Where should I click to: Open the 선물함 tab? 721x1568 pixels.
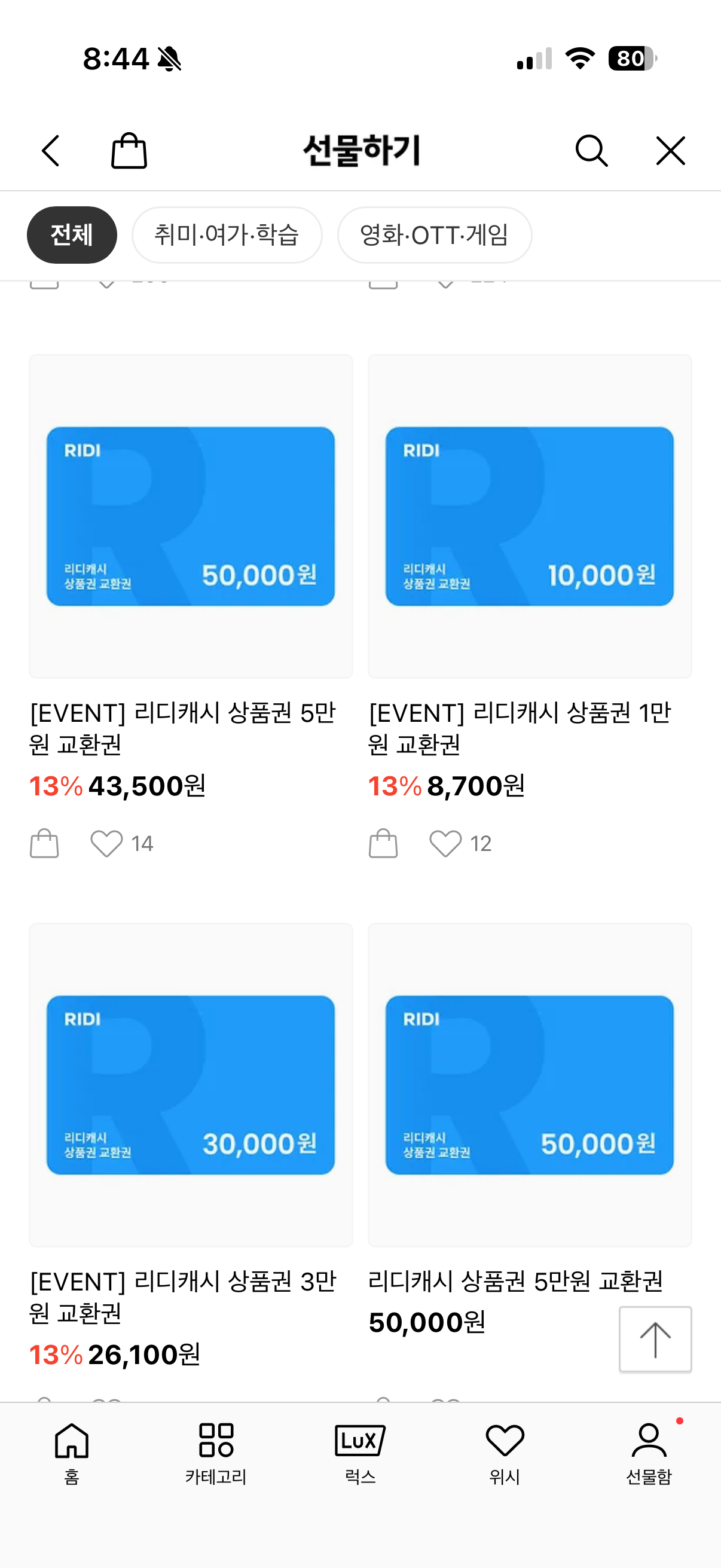649,1451
